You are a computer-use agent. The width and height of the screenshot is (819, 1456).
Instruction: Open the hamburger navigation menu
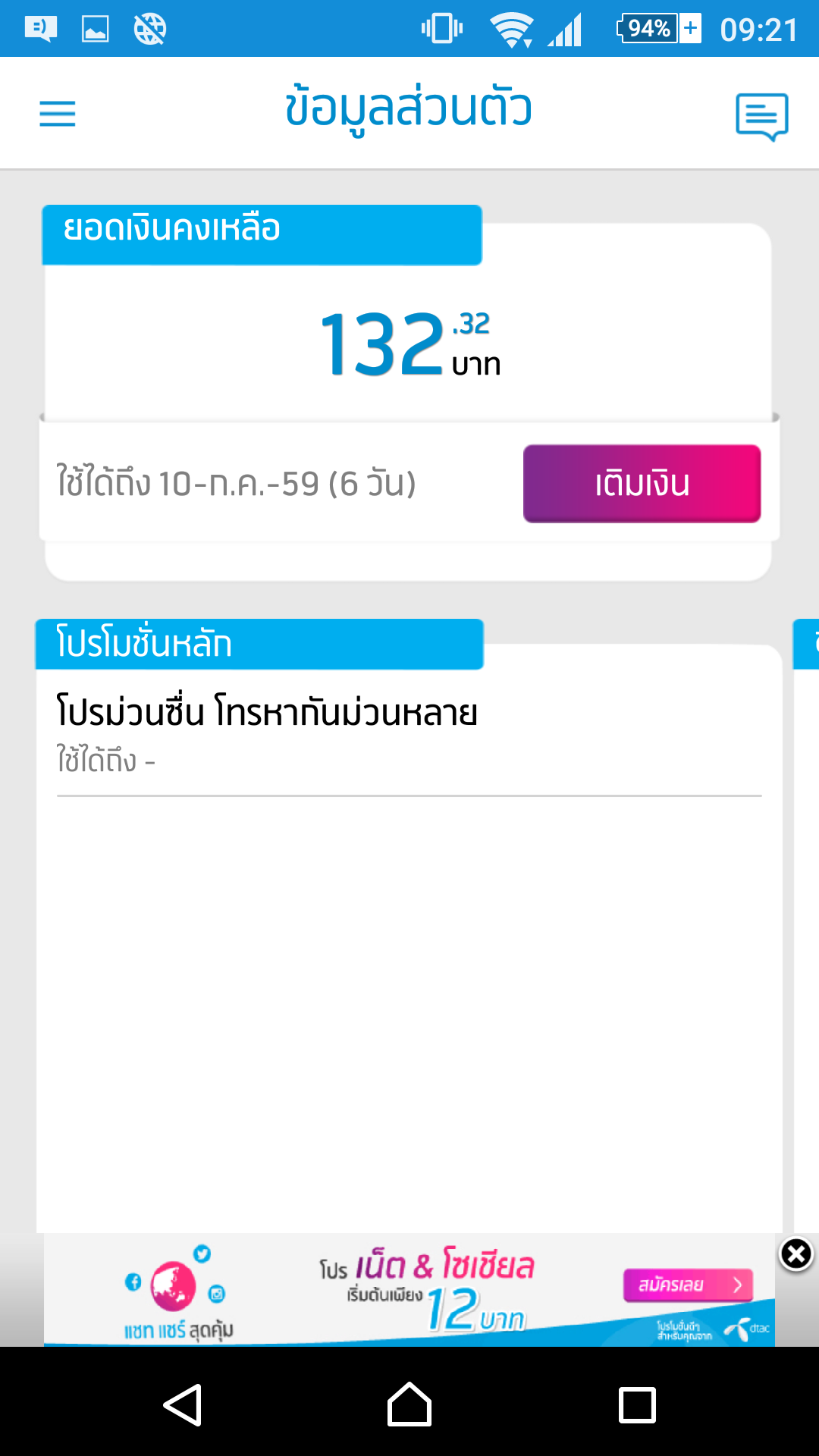click(58, 114)
